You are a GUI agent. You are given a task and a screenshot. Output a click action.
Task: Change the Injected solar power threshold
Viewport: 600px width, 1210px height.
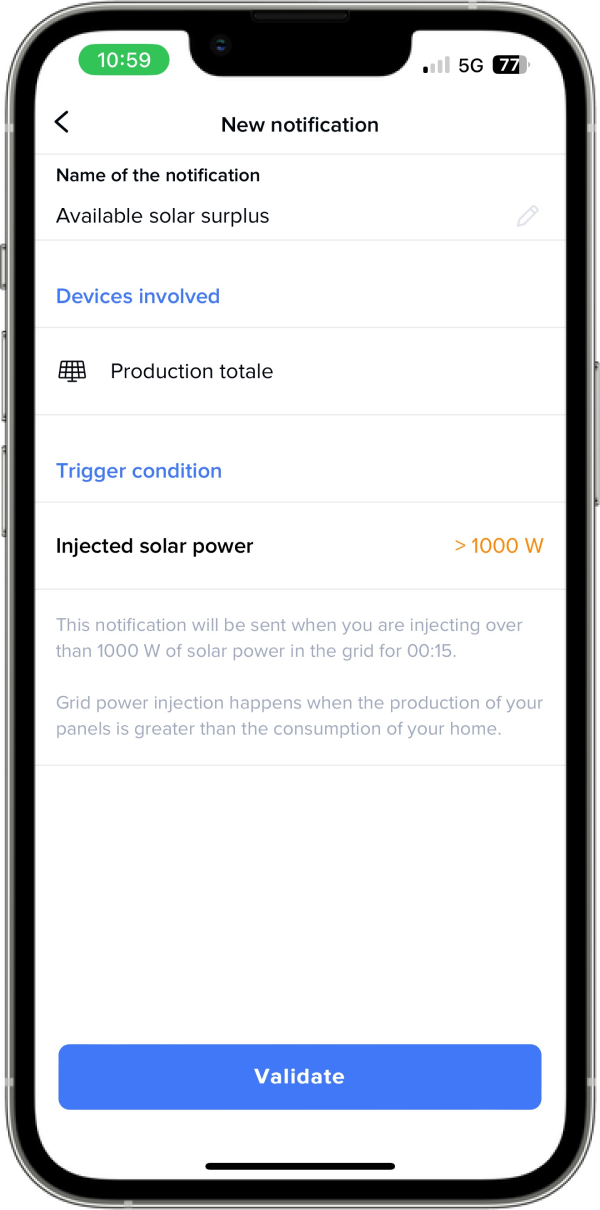point(498,546)
